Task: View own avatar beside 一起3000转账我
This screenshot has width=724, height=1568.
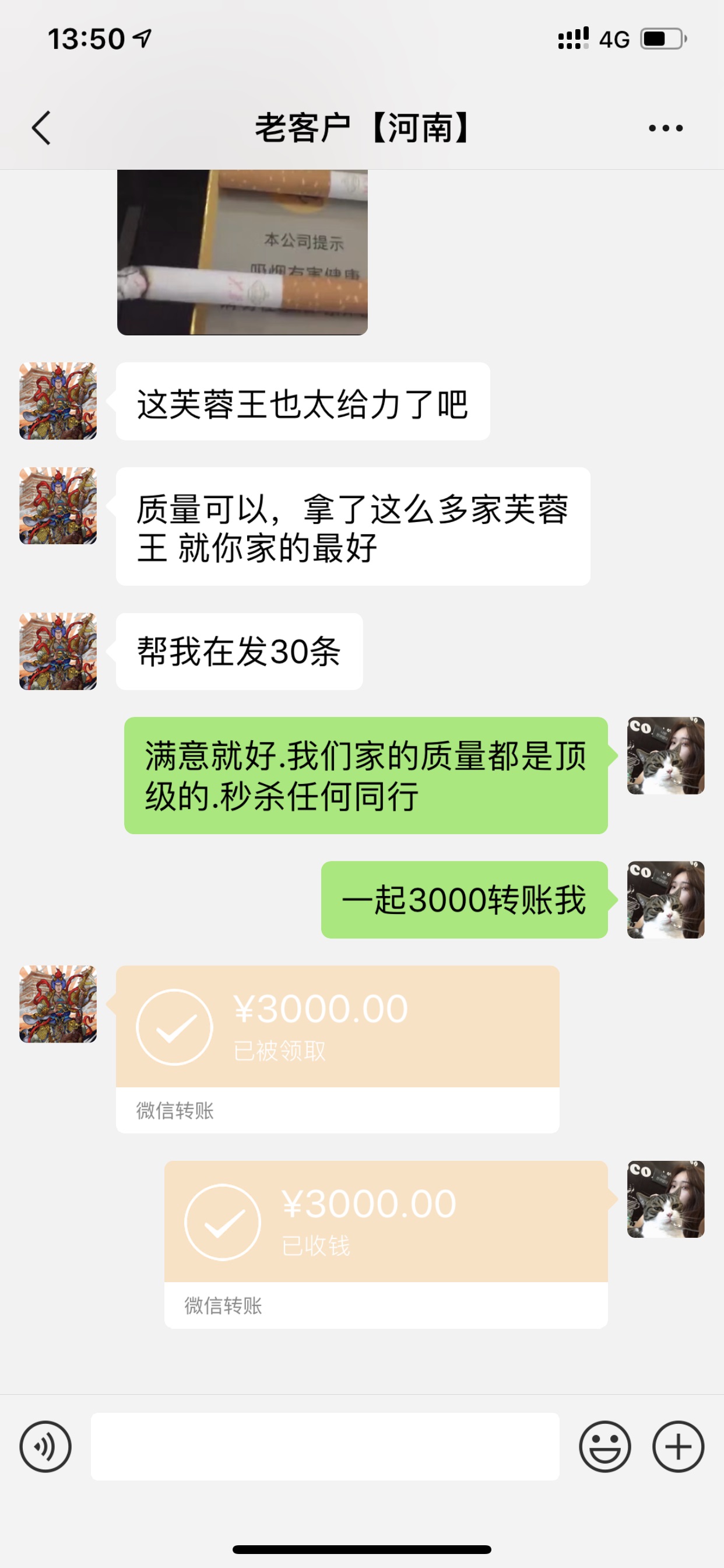Action: click(x=666, y=900)
